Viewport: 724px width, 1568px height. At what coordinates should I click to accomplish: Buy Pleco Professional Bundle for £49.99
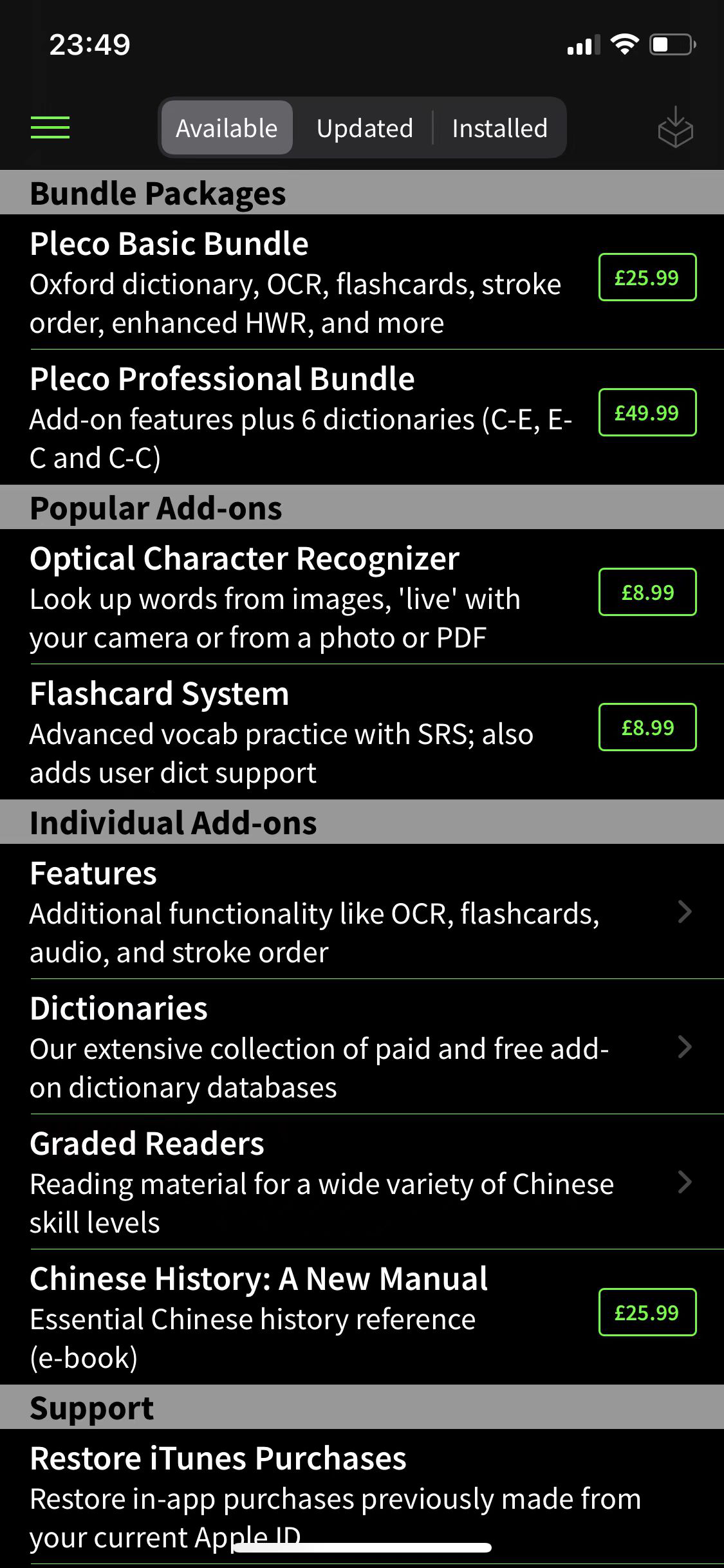647,413
